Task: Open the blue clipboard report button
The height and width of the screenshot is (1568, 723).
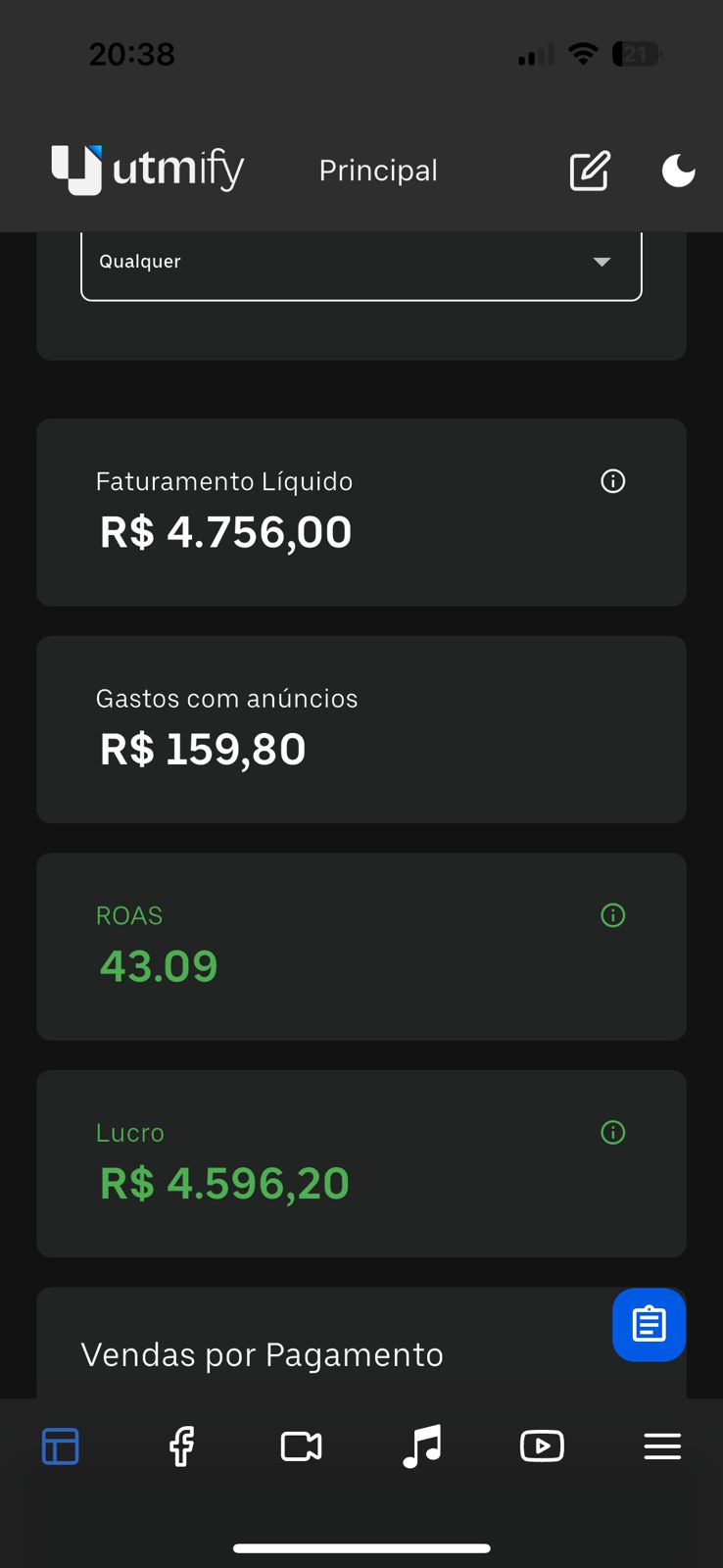Action: click(649, 1324)
